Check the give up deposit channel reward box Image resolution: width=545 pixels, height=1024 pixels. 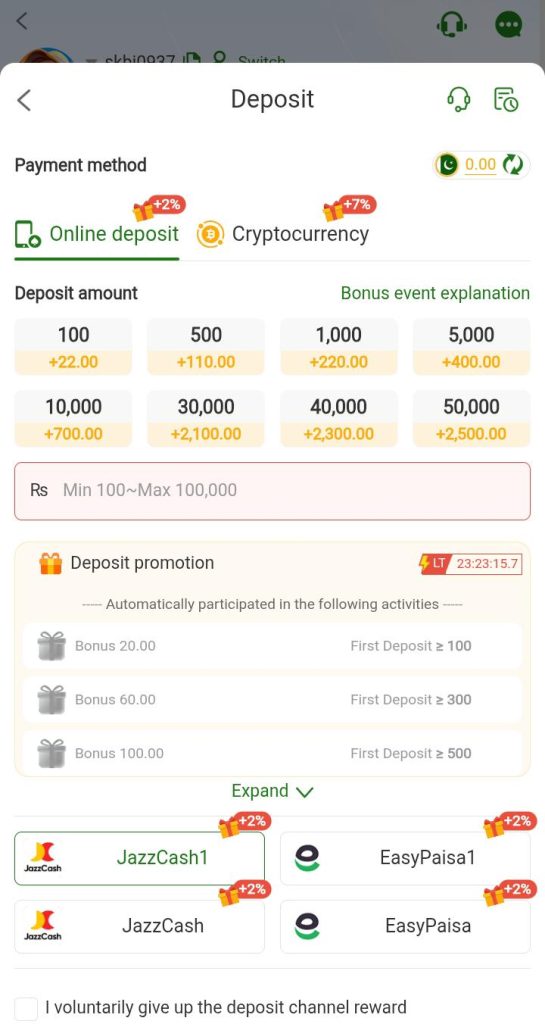(x=26, y=1008)
